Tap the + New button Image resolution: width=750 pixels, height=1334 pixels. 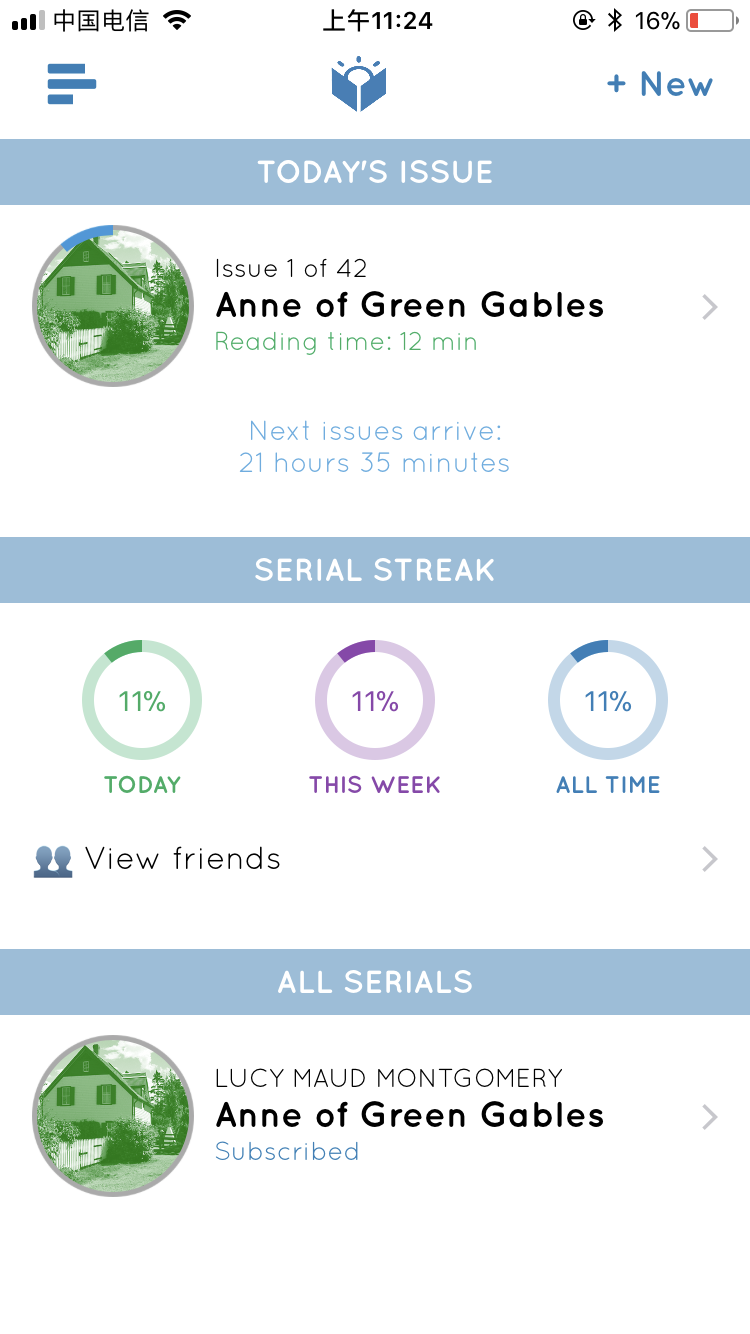click(659, 85)
